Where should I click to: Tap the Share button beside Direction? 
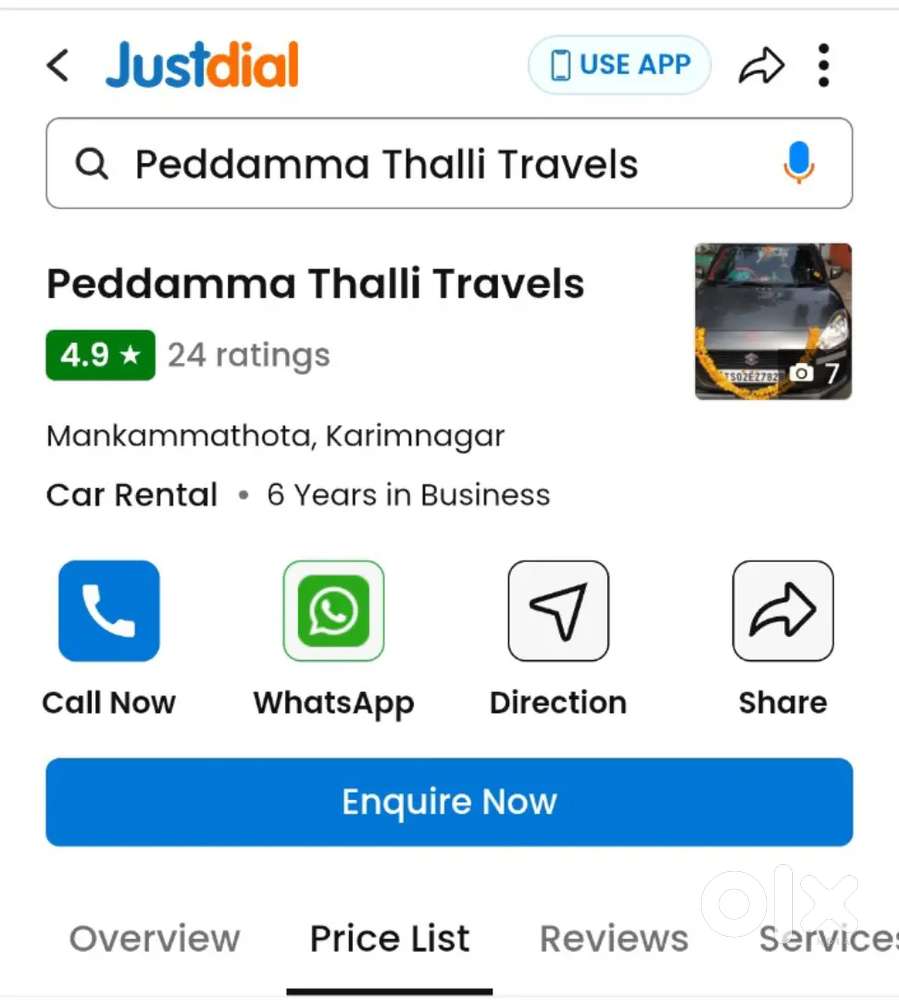pyautogui.click(x=782, y=611)
